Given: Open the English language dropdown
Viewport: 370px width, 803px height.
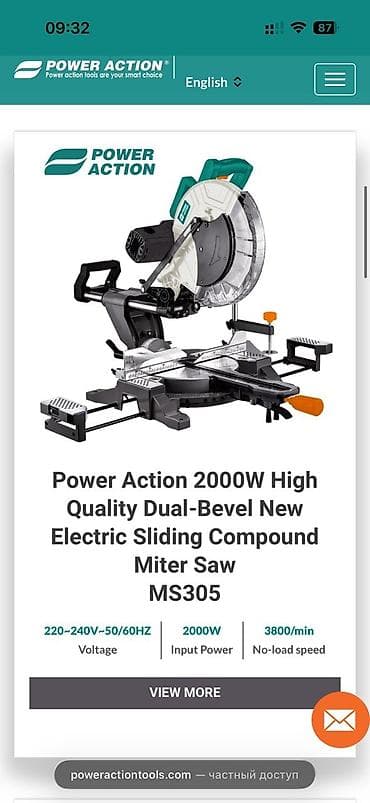Looking at the screenshot, I should click(x=213, y=82).
